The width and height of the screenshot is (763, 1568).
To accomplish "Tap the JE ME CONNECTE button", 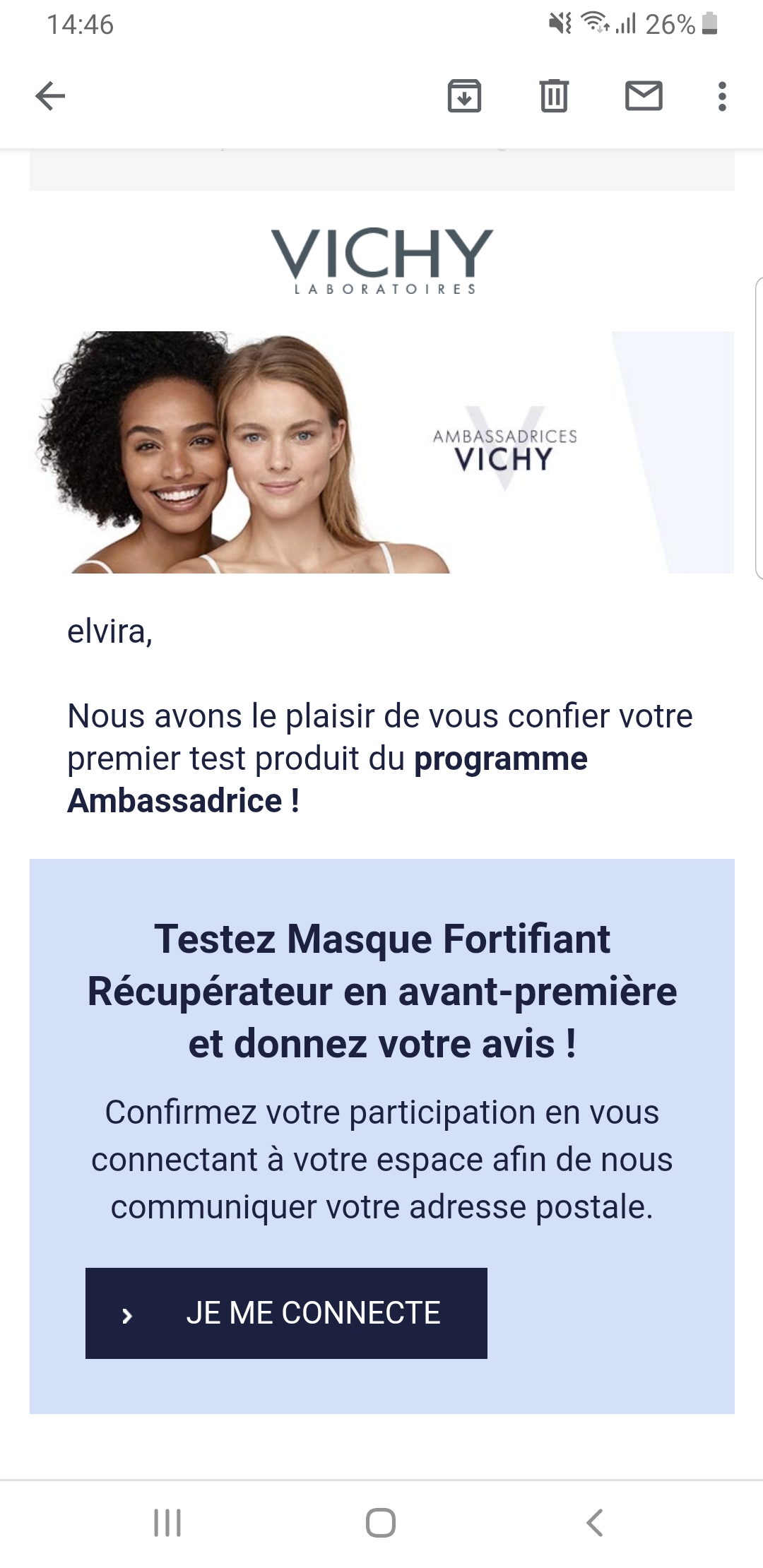I will pos(286,1313).
